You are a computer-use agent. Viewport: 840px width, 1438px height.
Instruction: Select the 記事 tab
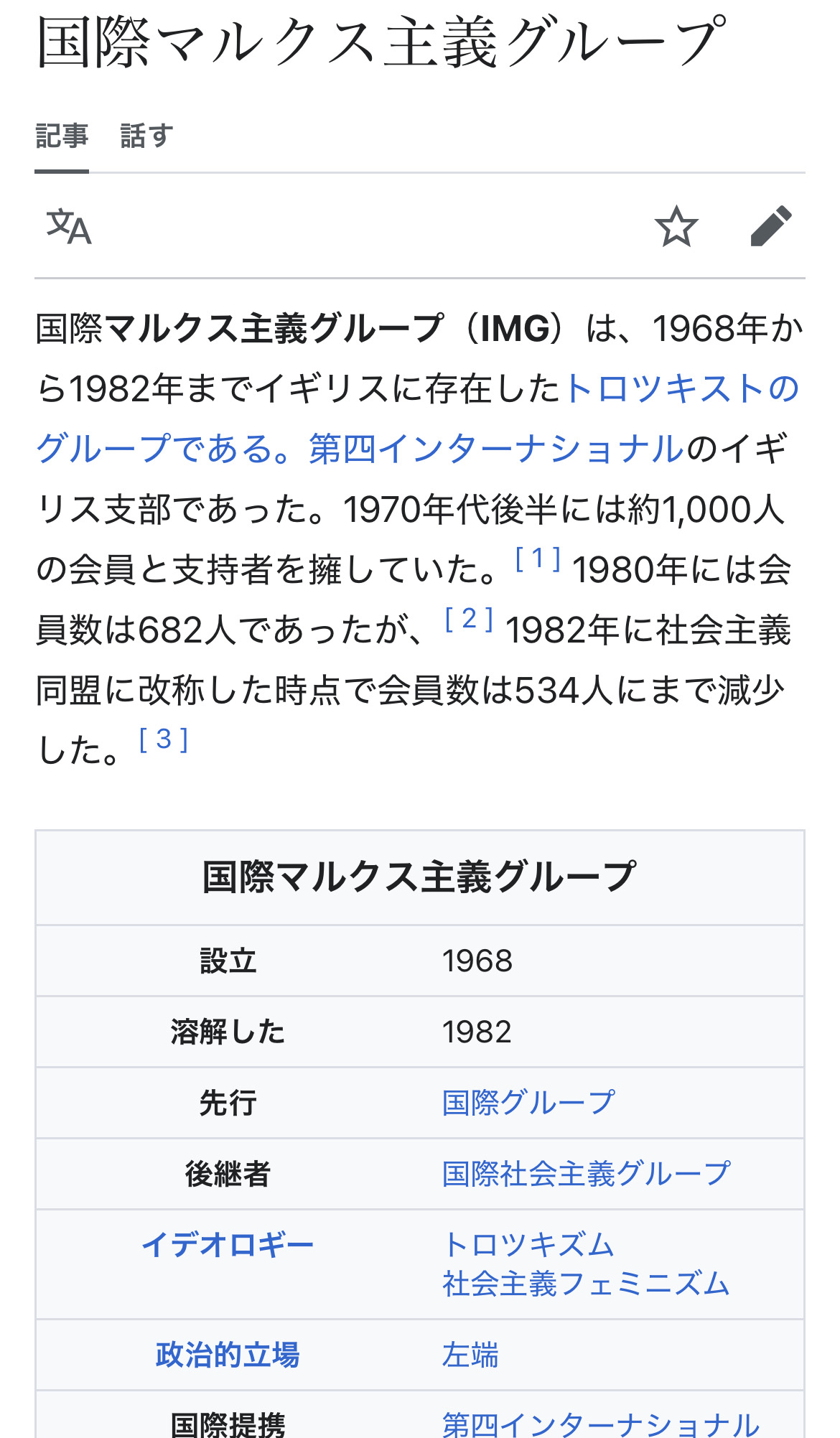[x=62, y=136]
